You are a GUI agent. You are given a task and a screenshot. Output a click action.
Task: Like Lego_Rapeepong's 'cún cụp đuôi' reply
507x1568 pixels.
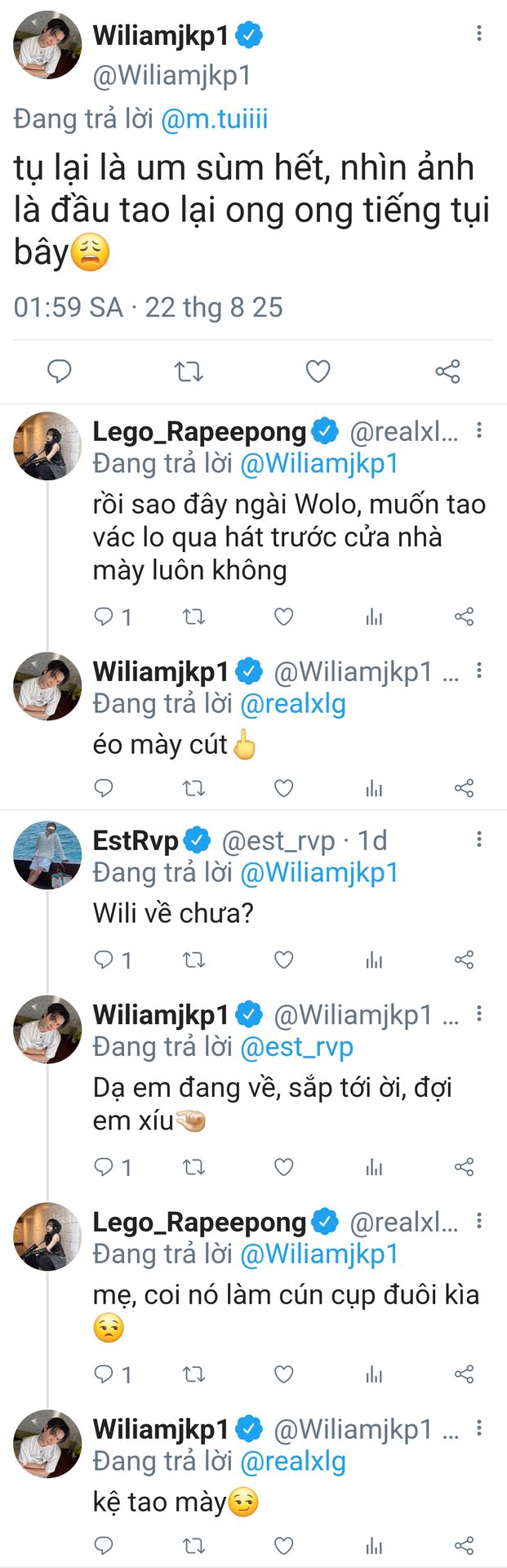283,1374
